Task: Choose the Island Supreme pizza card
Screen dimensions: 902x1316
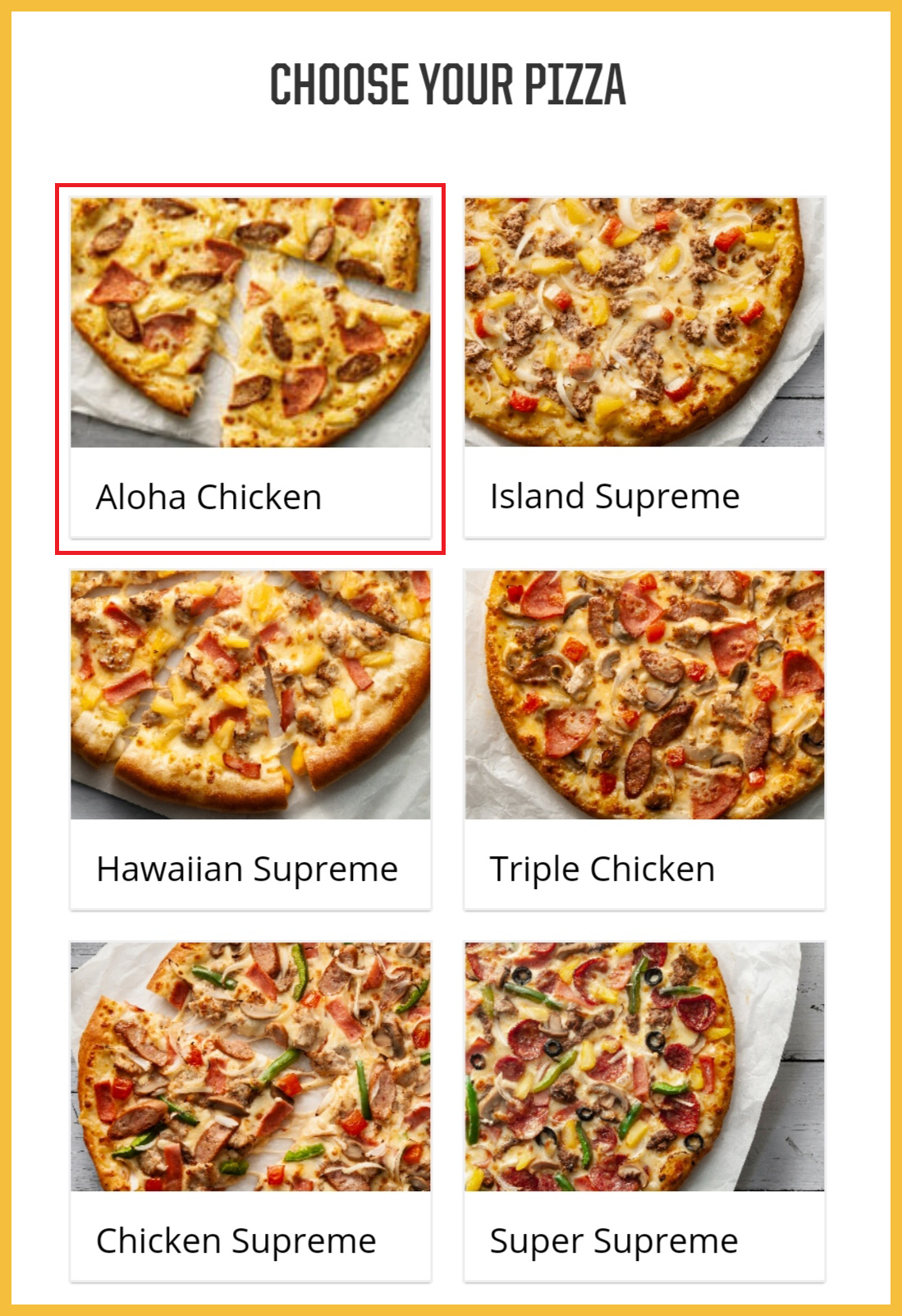Action: point(644,368)
